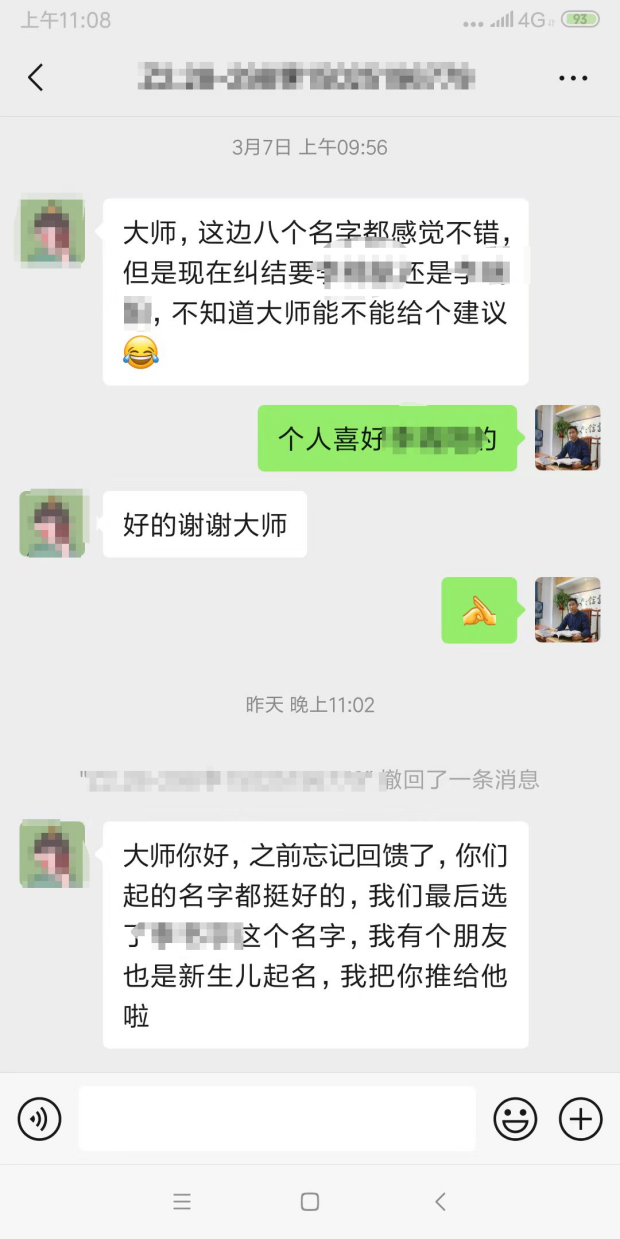Switch to voice message input
620x1239 pixels.
40,1119
